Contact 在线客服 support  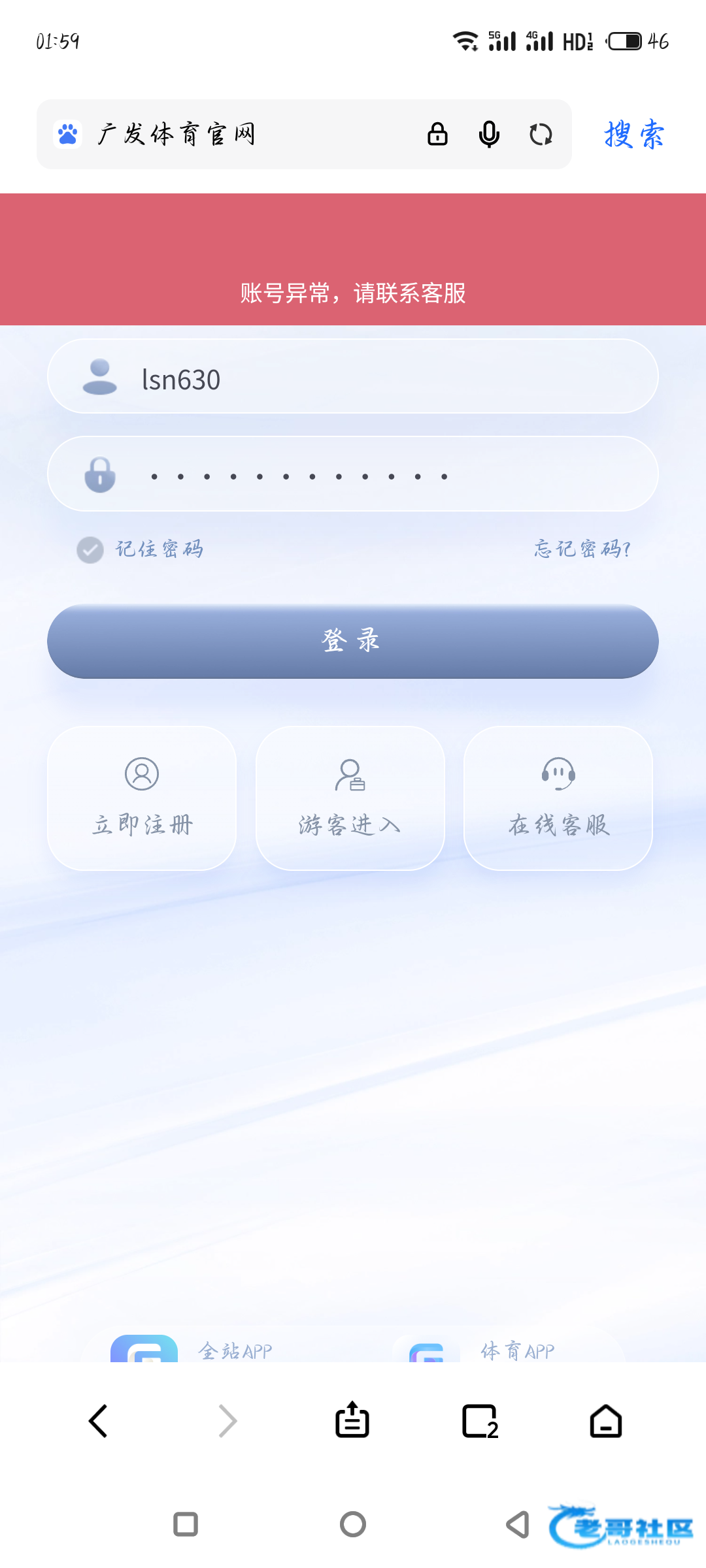pyautogui.click(x=558, y=798)
